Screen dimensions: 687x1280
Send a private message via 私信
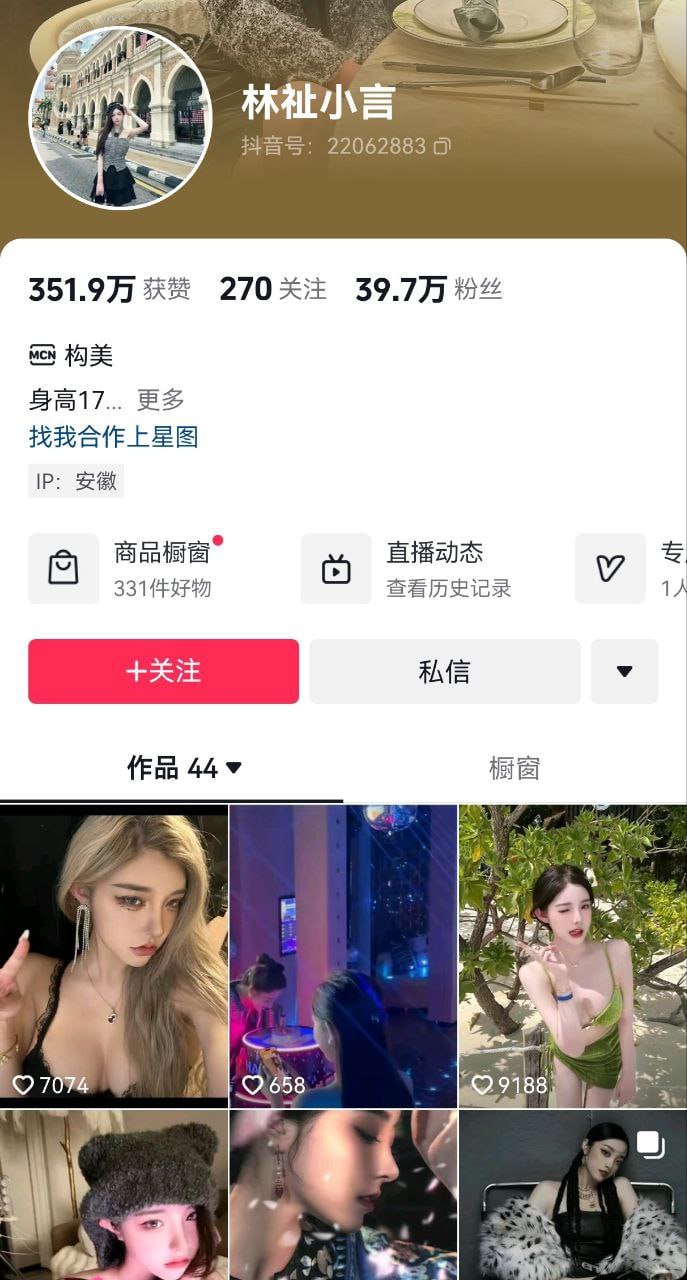(x=444, y=671)
